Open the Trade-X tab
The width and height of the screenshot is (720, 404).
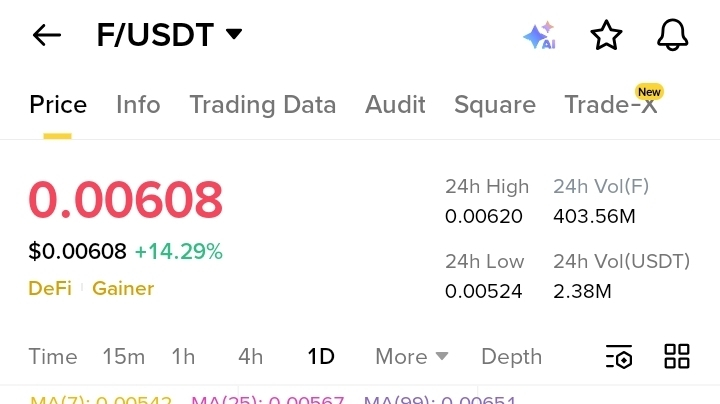(x=611, y=105)
